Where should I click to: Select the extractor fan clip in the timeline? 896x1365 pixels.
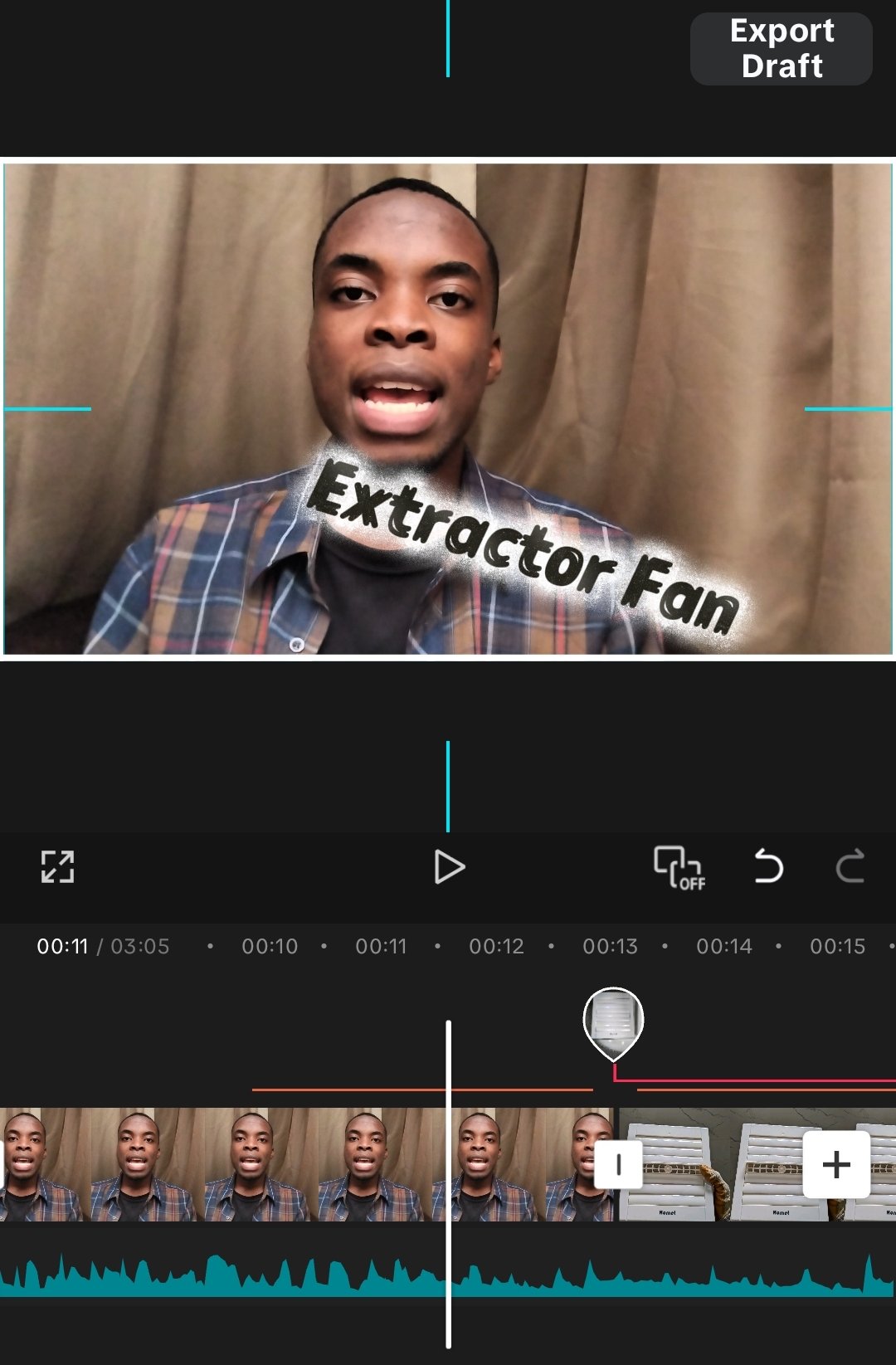point(730,1165)
